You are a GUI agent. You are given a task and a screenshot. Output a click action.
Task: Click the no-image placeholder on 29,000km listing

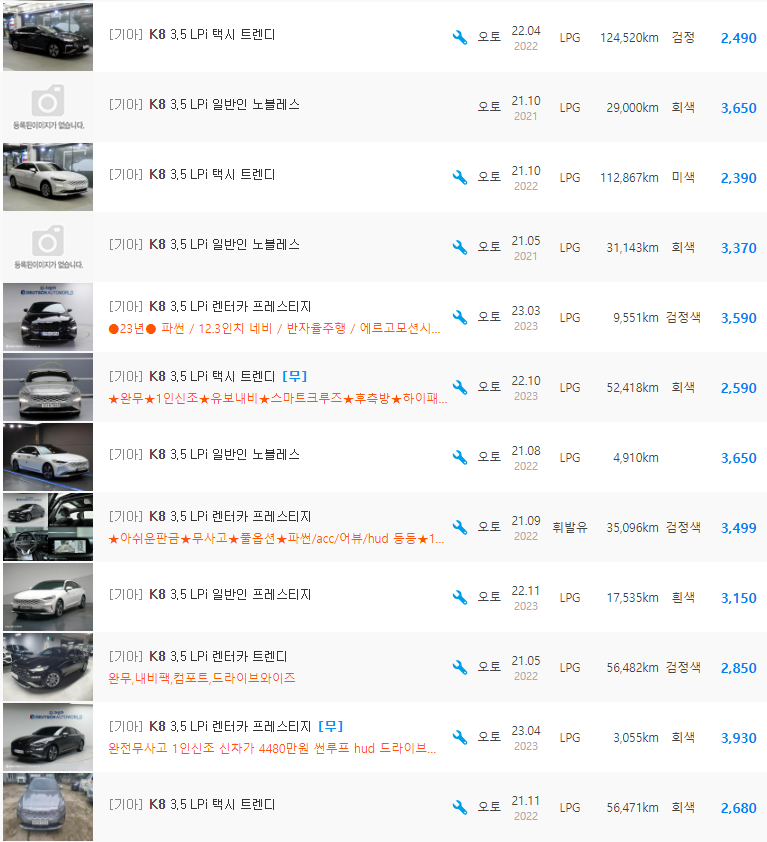coord(47,107)
